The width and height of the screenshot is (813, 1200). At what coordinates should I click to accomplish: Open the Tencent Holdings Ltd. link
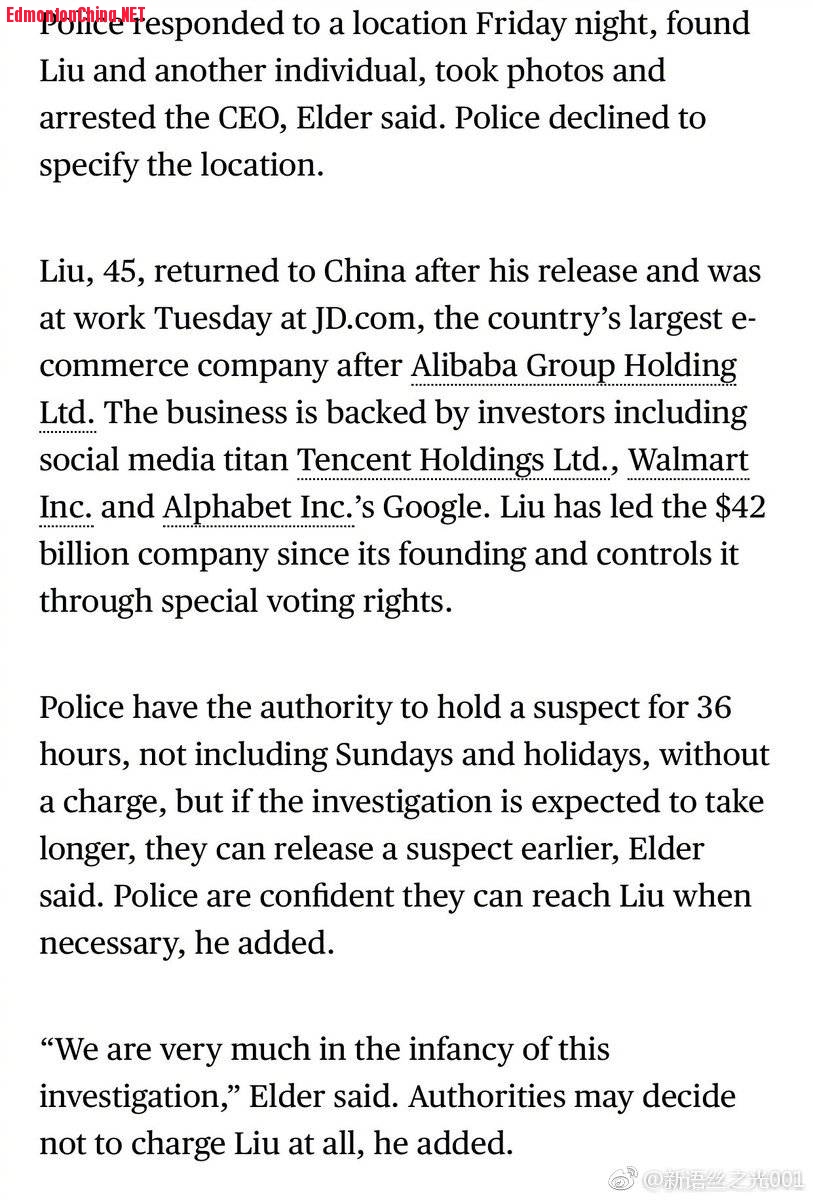452,460
